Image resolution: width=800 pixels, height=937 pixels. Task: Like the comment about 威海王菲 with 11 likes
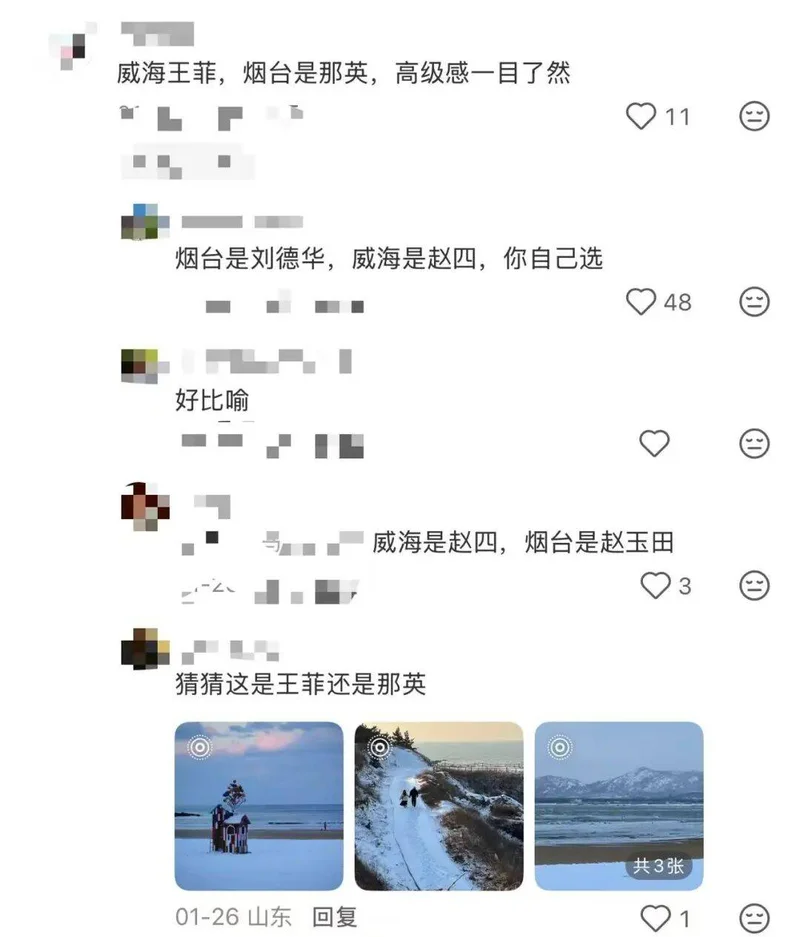point(641,117)
